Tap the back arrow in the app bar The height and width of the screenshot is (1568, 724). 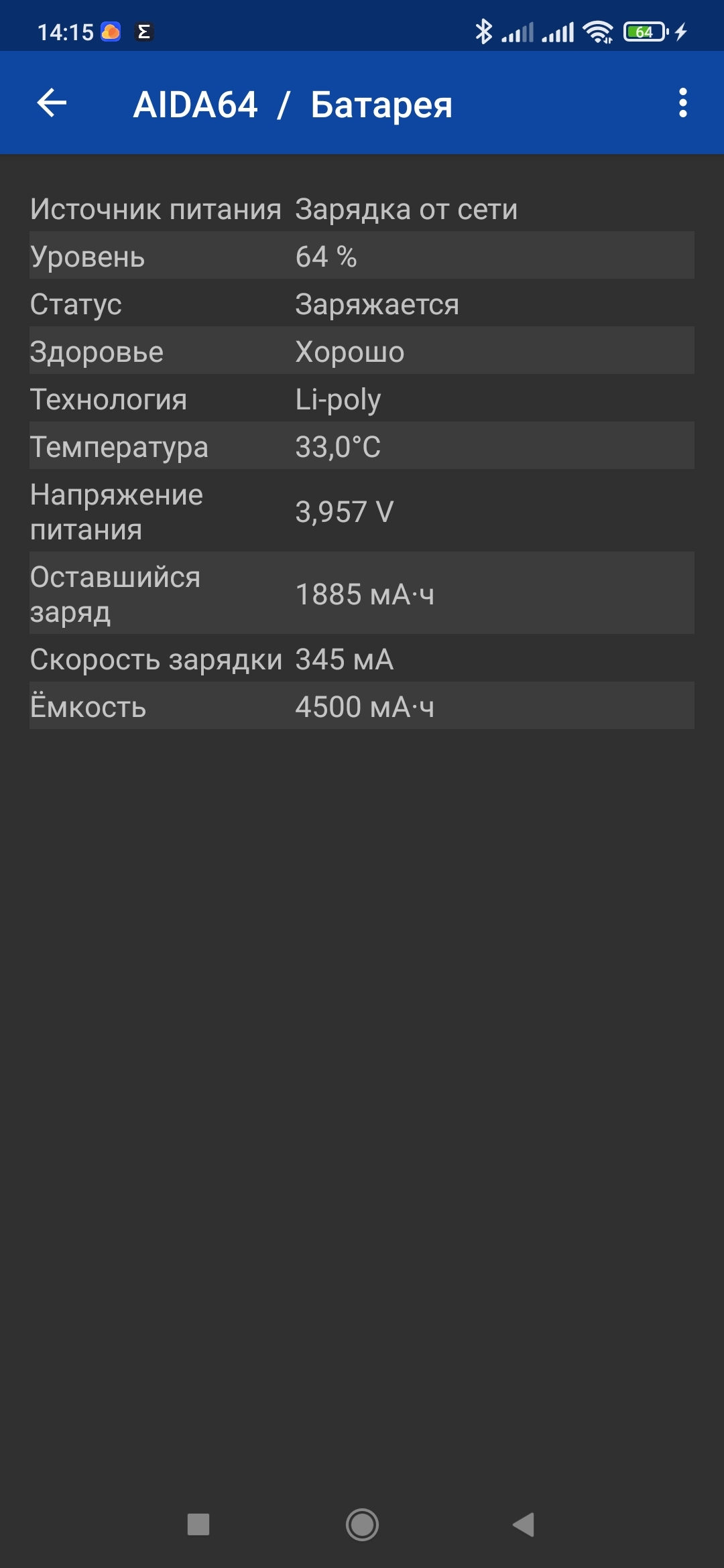50,103
